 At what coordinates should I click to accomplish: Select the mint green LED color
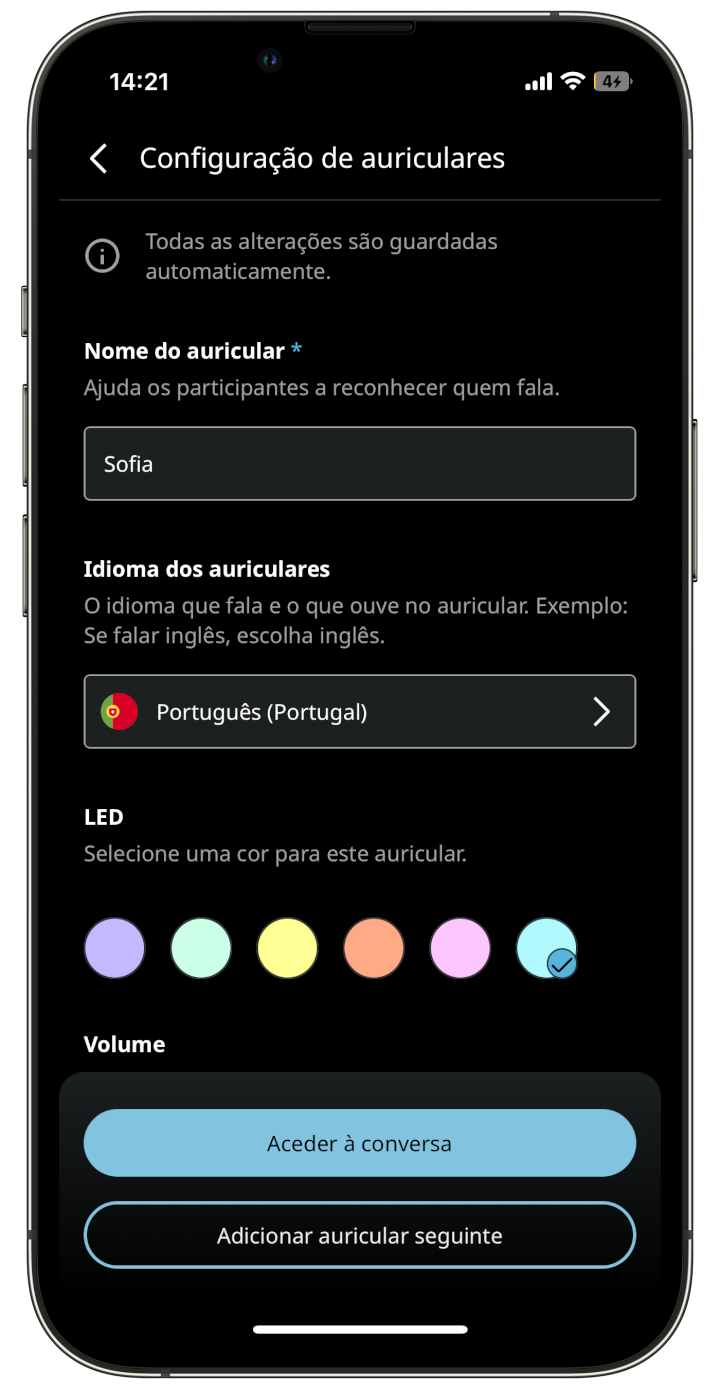201,948
